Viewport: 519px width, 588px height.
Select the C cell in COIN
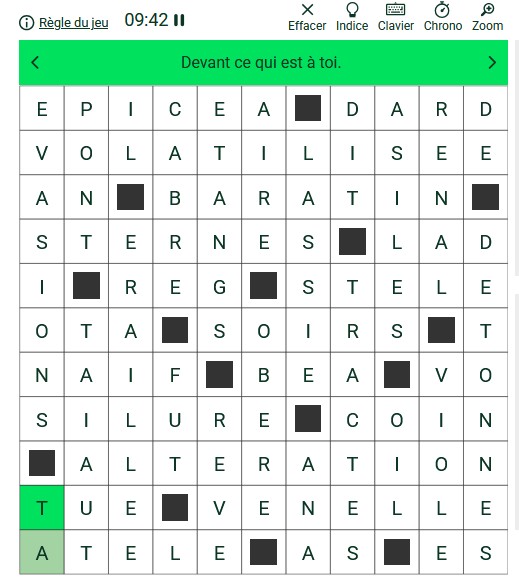(x=352, y=419)
